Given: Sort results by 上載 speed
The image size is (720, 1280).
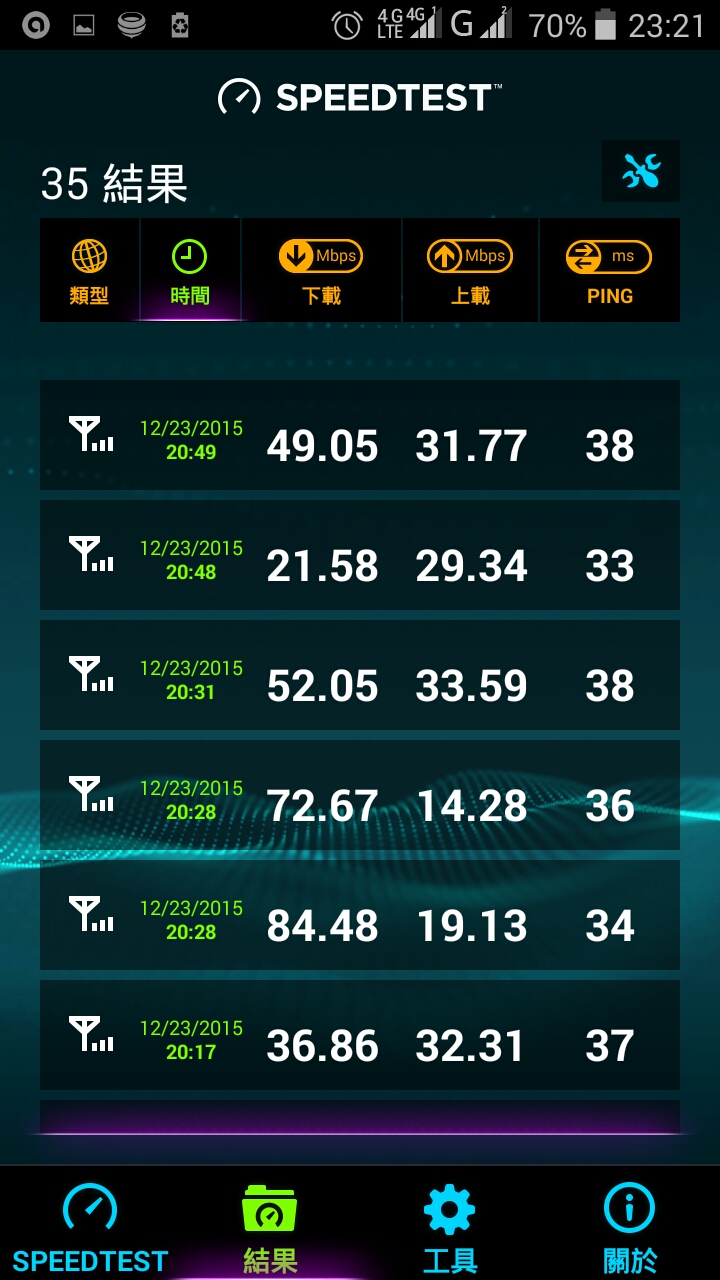Looking at the screenshot, I should pyautogui.click(x=470, y=270).
